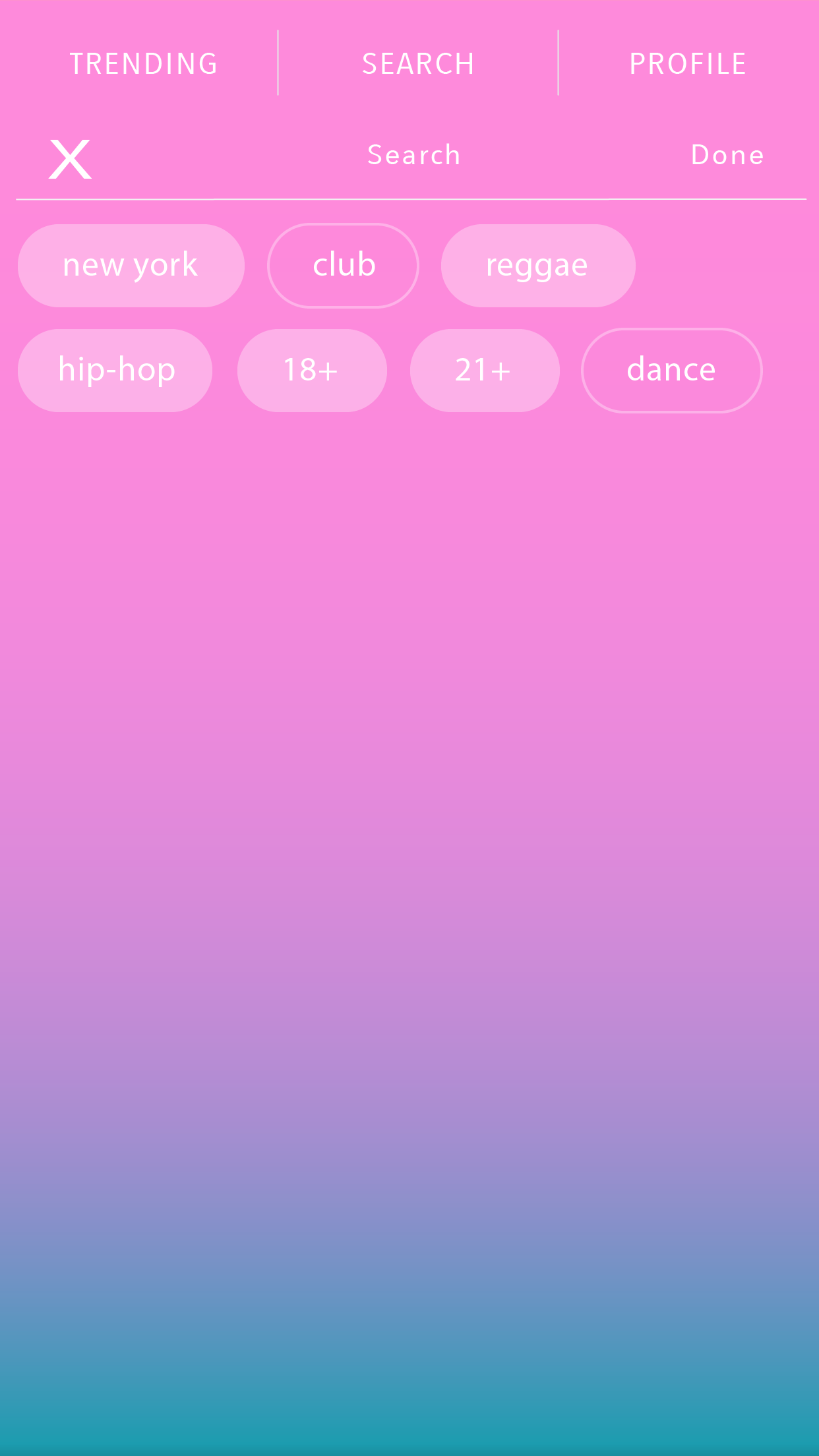Select the 18+ filter chip
This screenshot has height=1456, width=819.
[x=312, y=371]
